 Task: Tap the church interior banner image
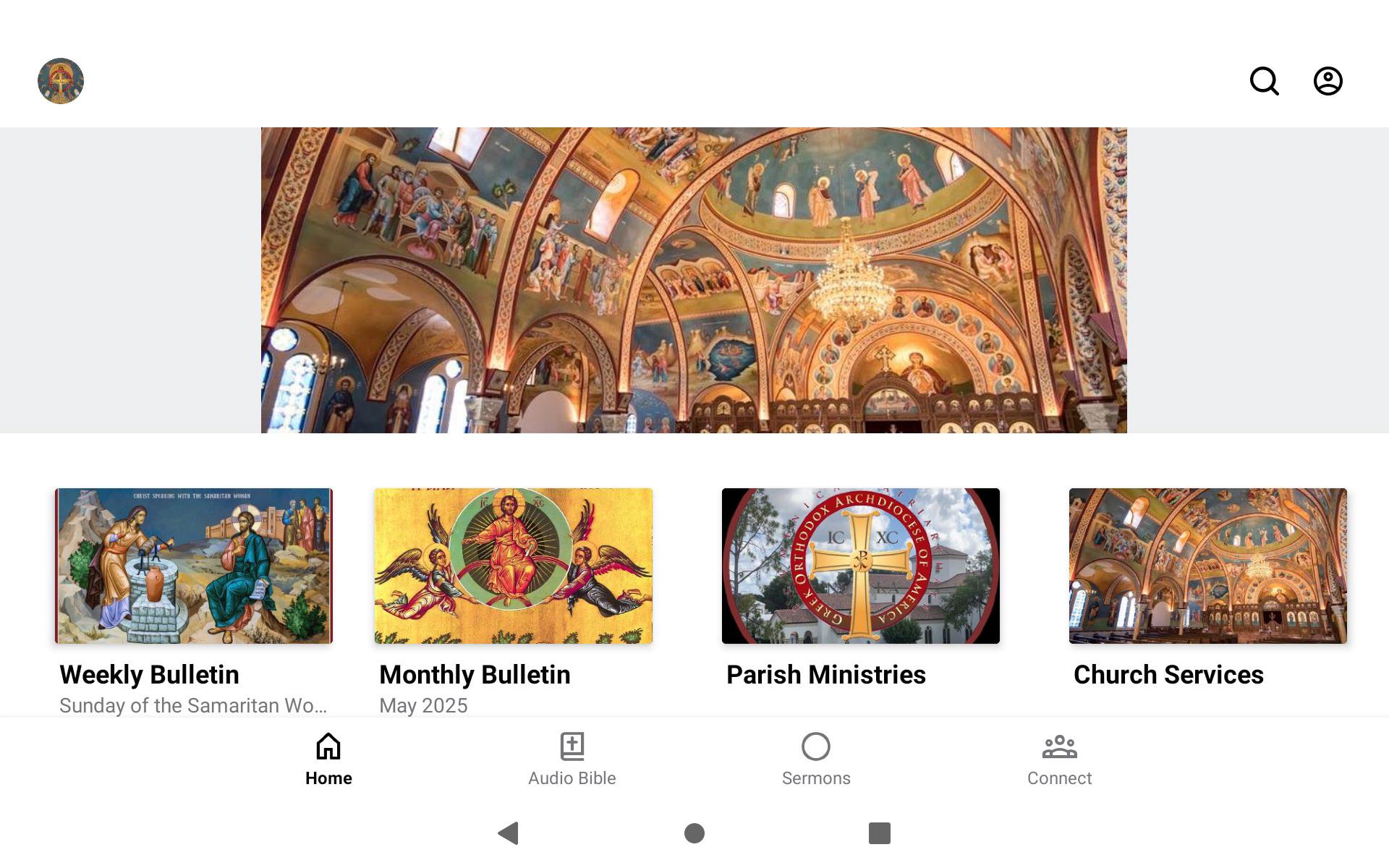[694, 280]
